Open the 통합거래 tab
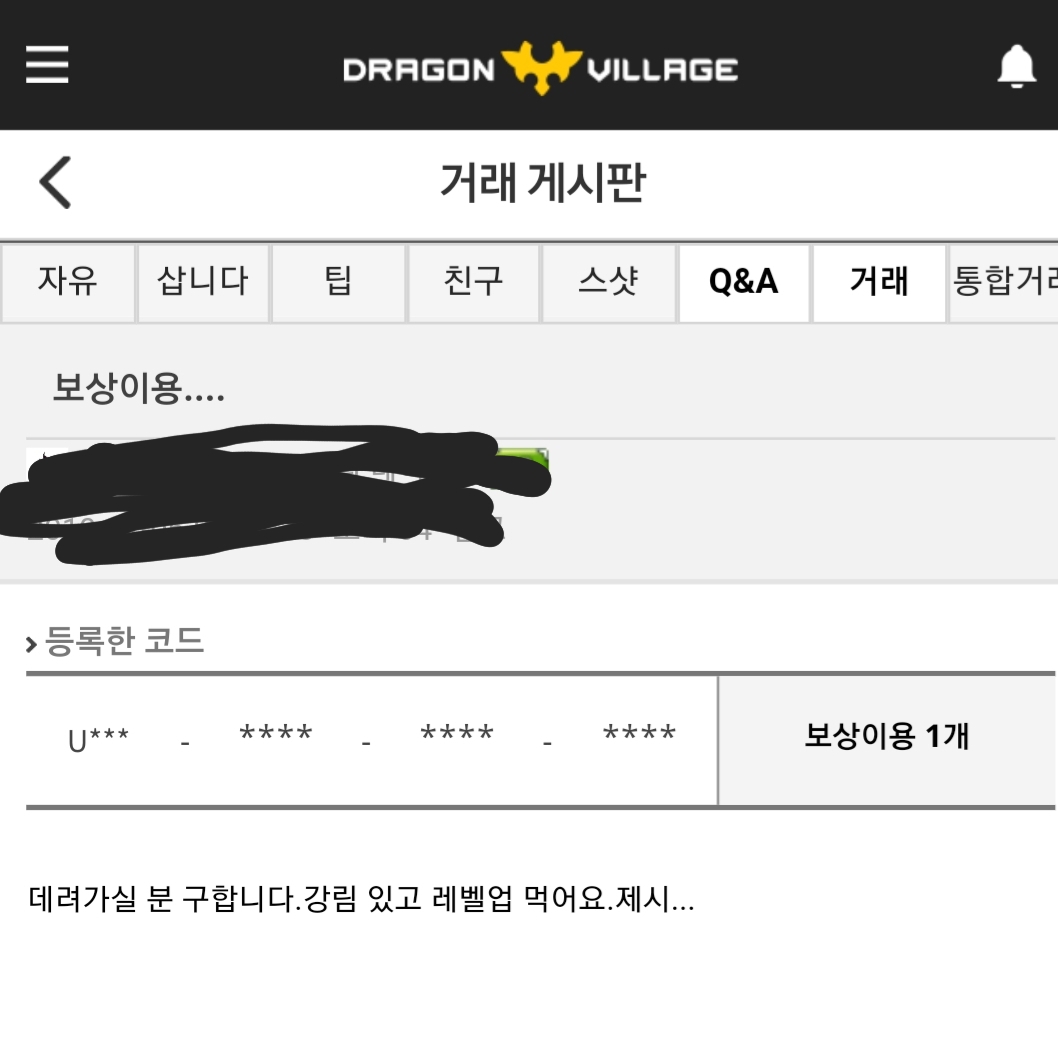1058x1049 pixels. [x=1003, y=283]
